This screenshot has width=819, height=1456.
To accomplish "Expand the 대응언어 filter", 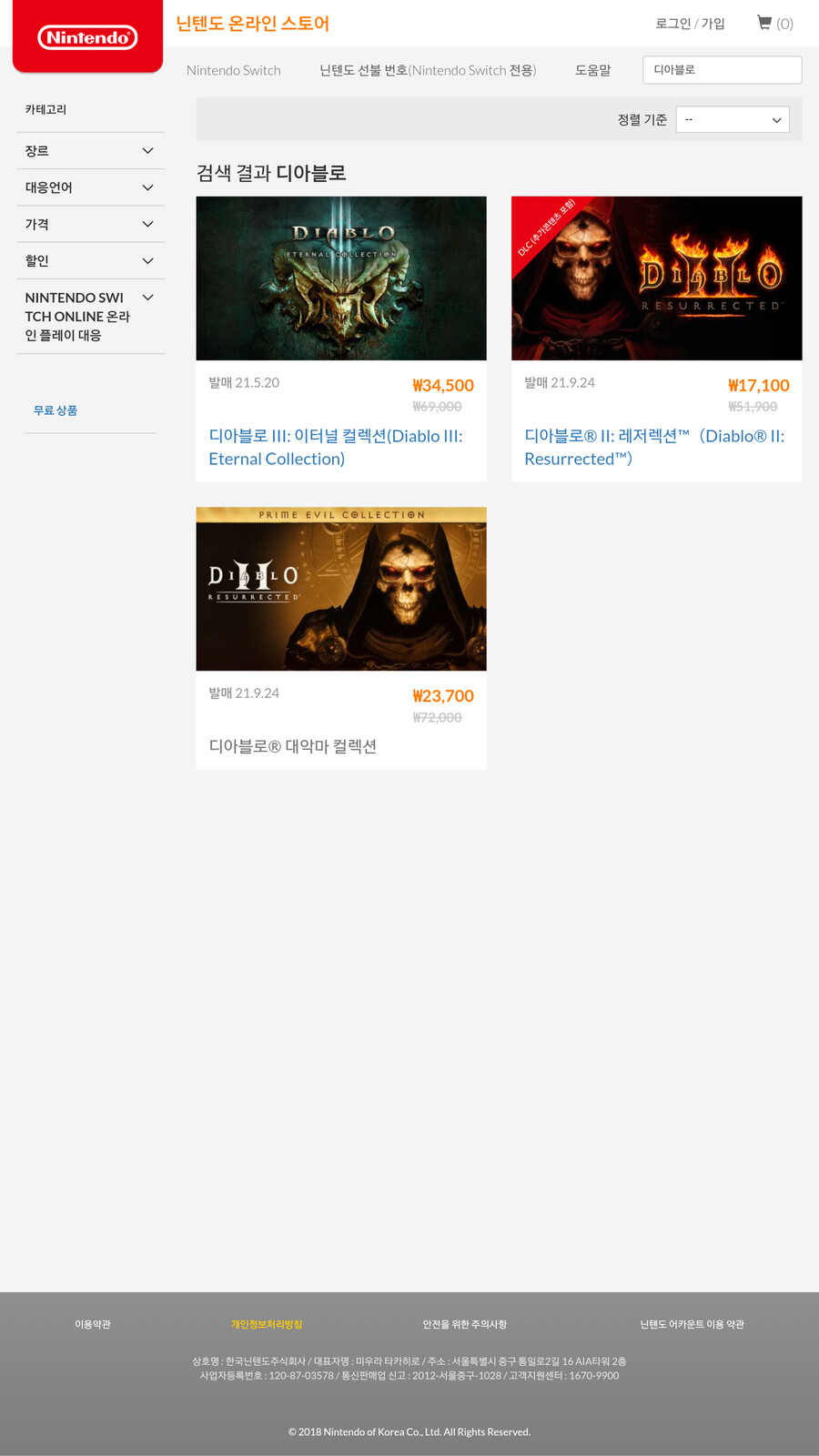I will click(x=90, y=187).
